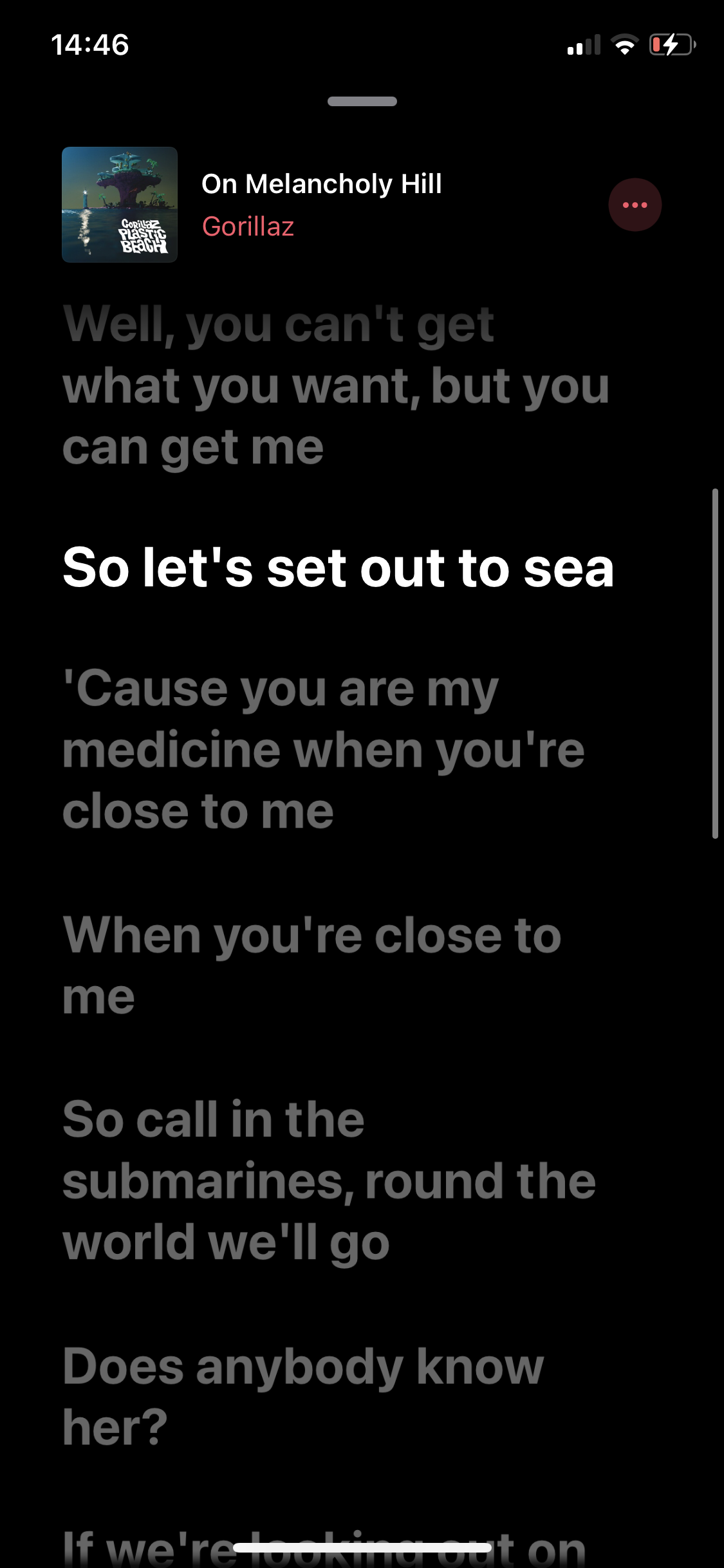Screen dimensions: 724x1568
Task: Jump to lyric "Well, you can't get what you want"
Action: pos(335,385)
